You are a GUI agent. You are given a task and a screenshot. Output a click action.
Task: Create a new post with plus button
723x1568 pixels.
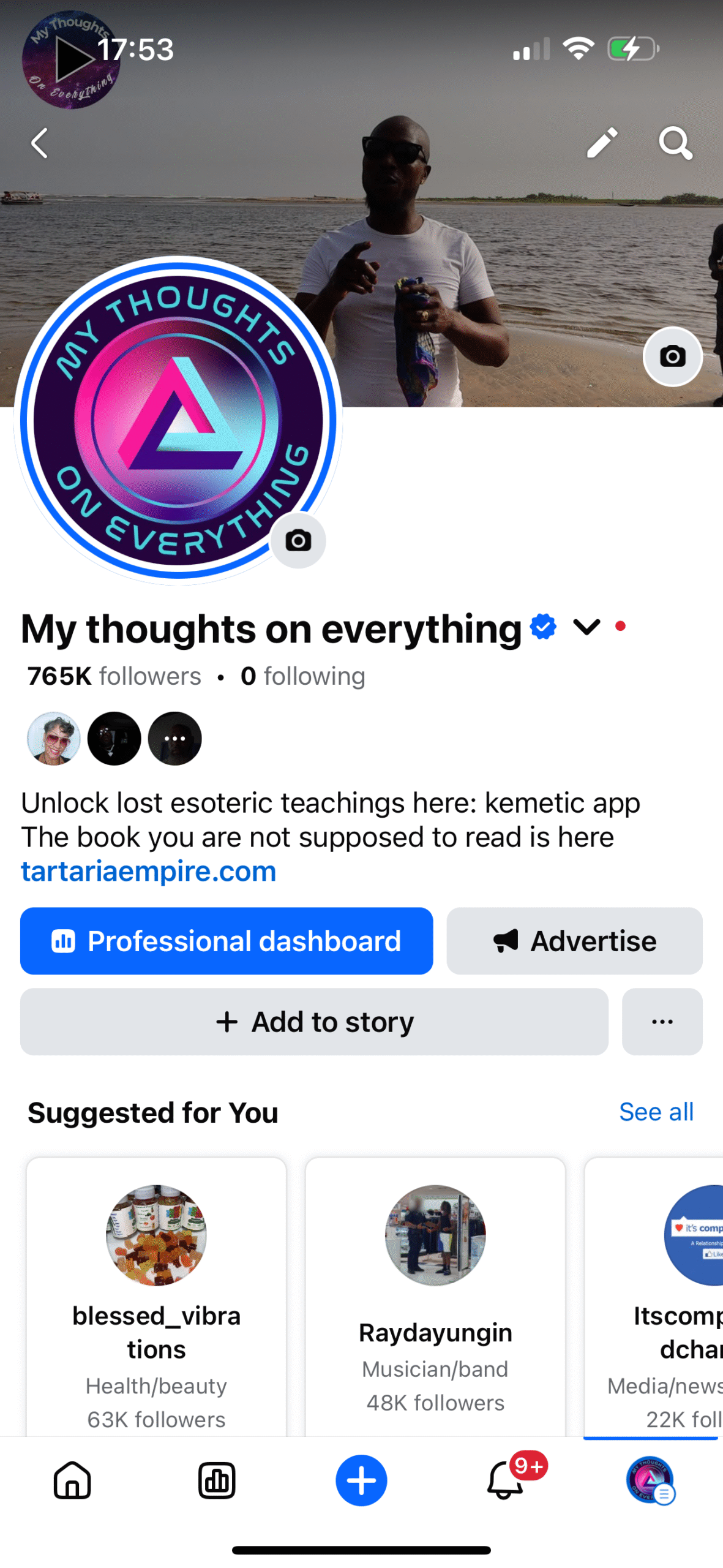coord(361,1480)
